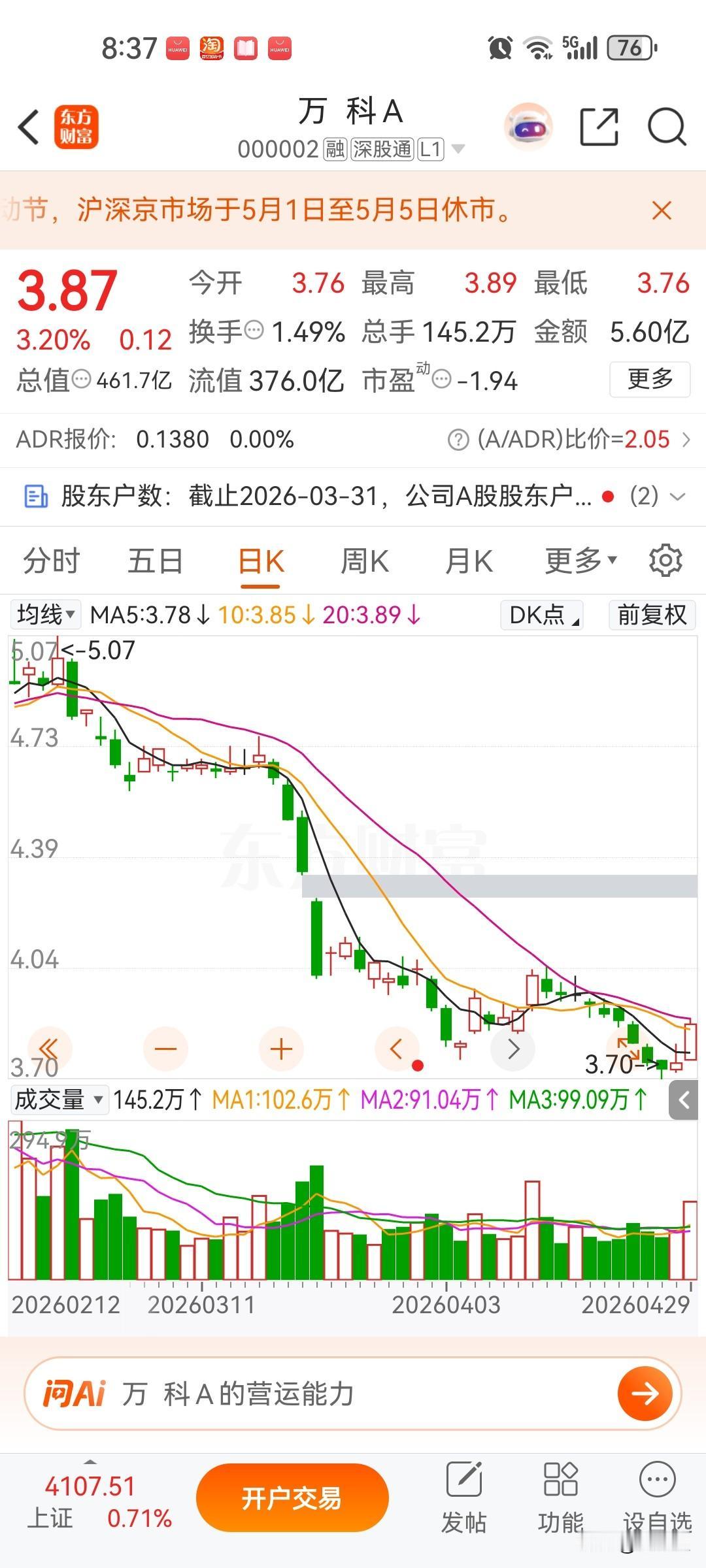Expand the 股东户数 shareholder info row
Screen dimensions: 706x1568
[678, 497]
